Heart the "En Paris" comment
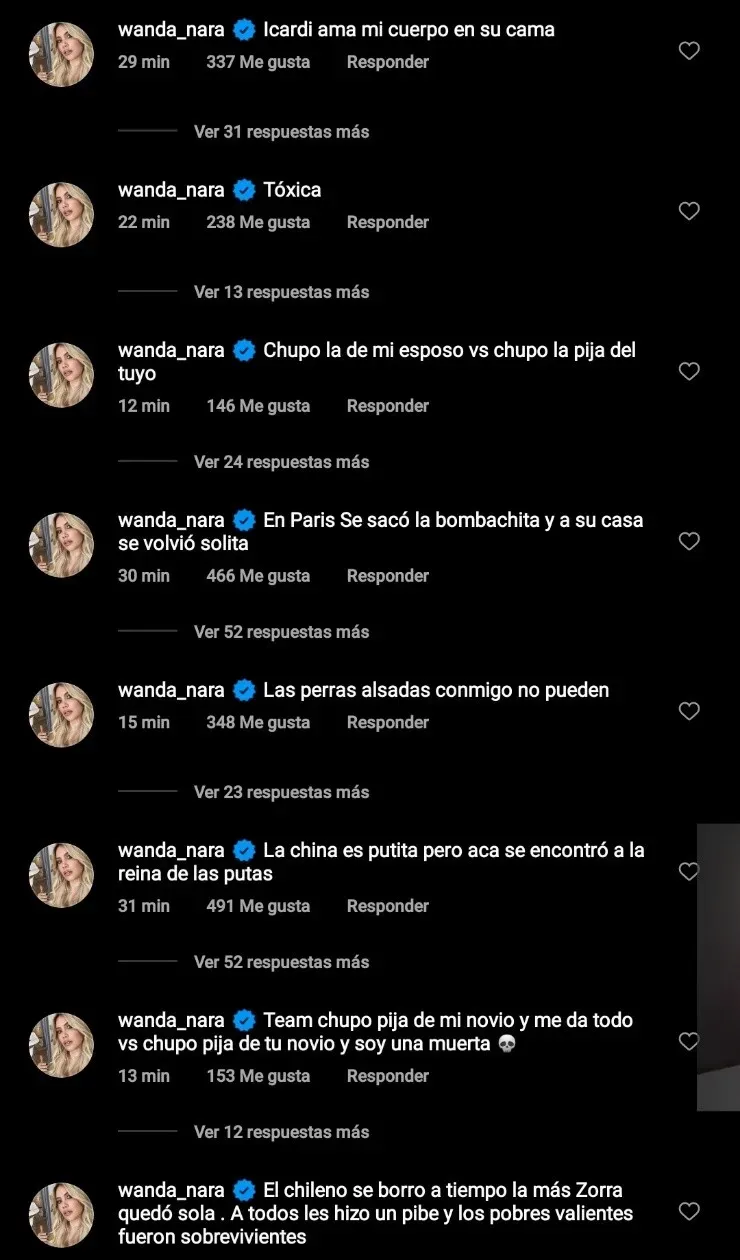This screenshot has width=740, height=1260. (689, 541)
